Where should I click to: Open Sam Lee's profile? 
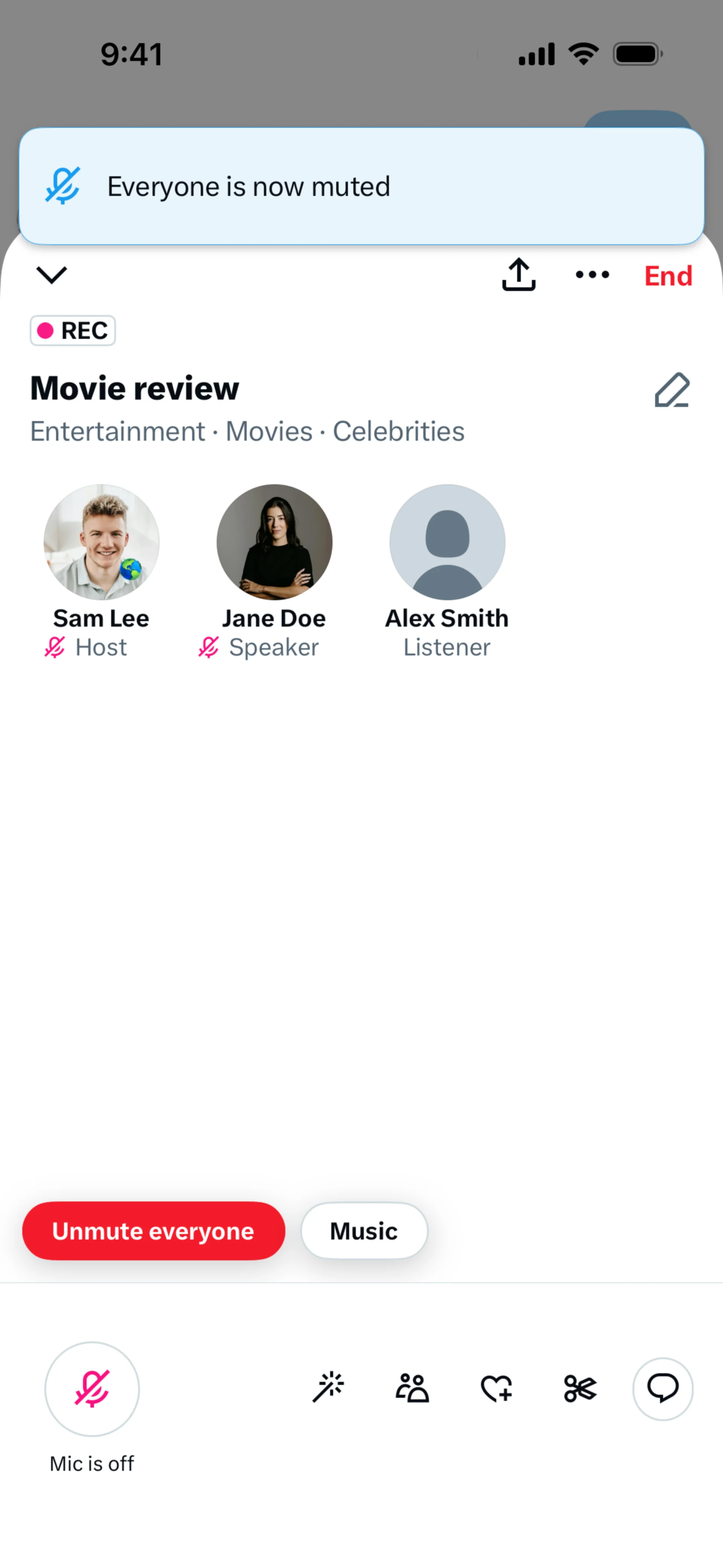102,542
